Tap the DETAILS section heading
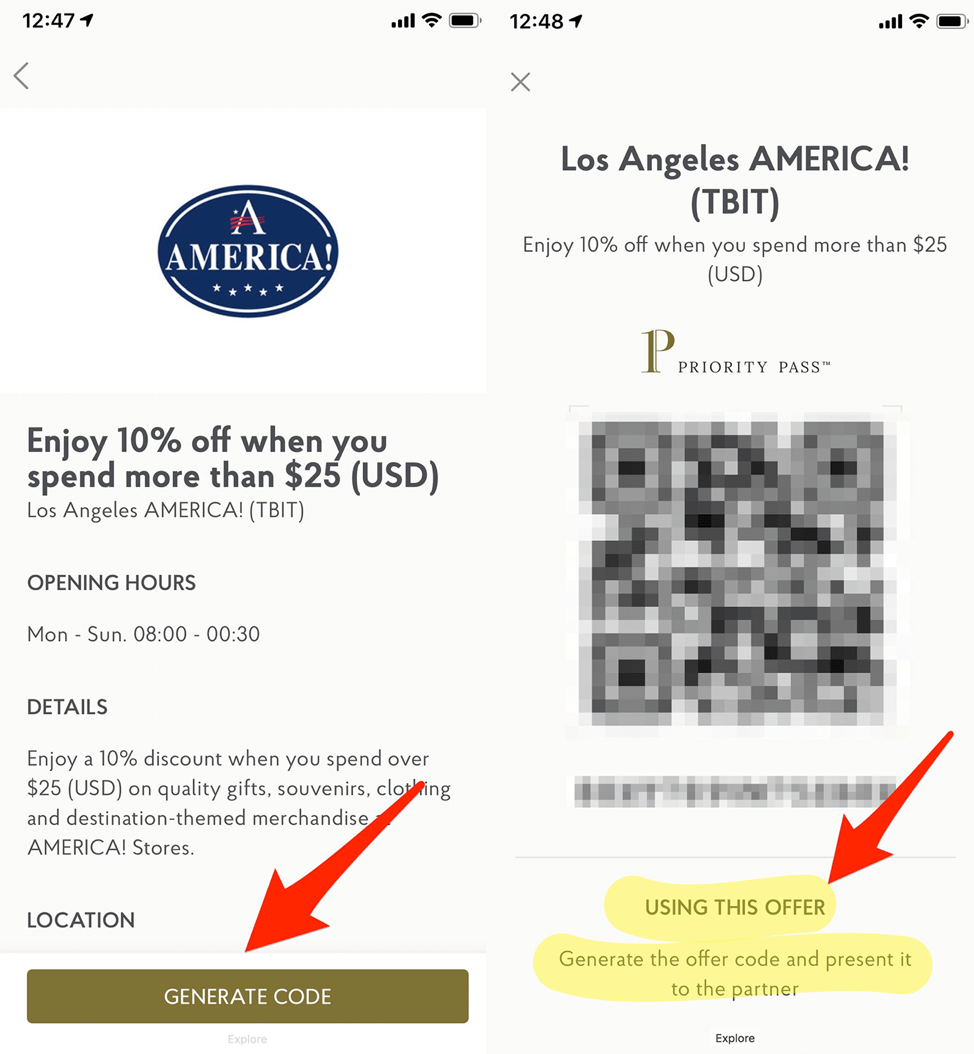 (x=67, y=707)
